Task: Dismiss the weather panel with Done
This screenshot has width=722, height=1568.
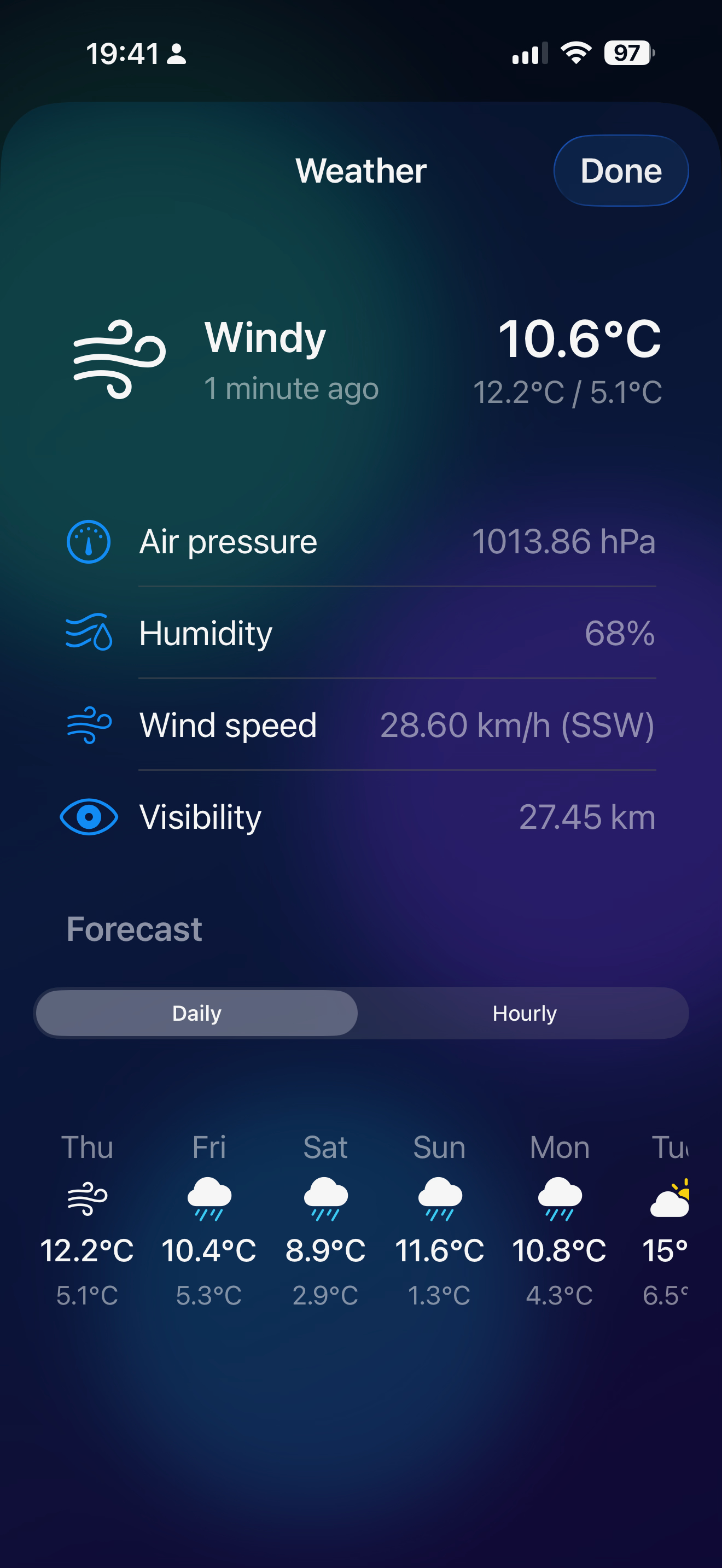Action: pos(620,171)
